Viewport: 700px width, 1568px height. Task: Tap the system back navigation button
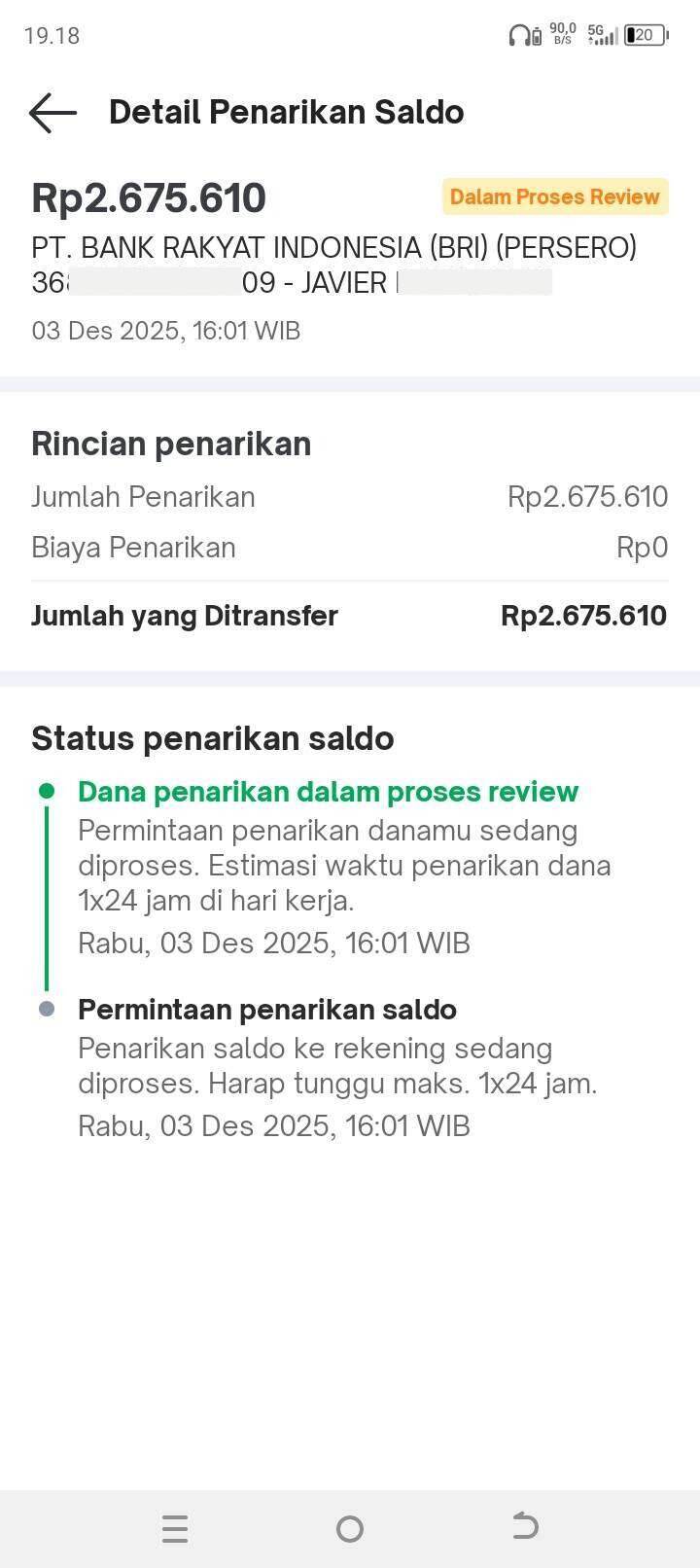(525, 1526)
